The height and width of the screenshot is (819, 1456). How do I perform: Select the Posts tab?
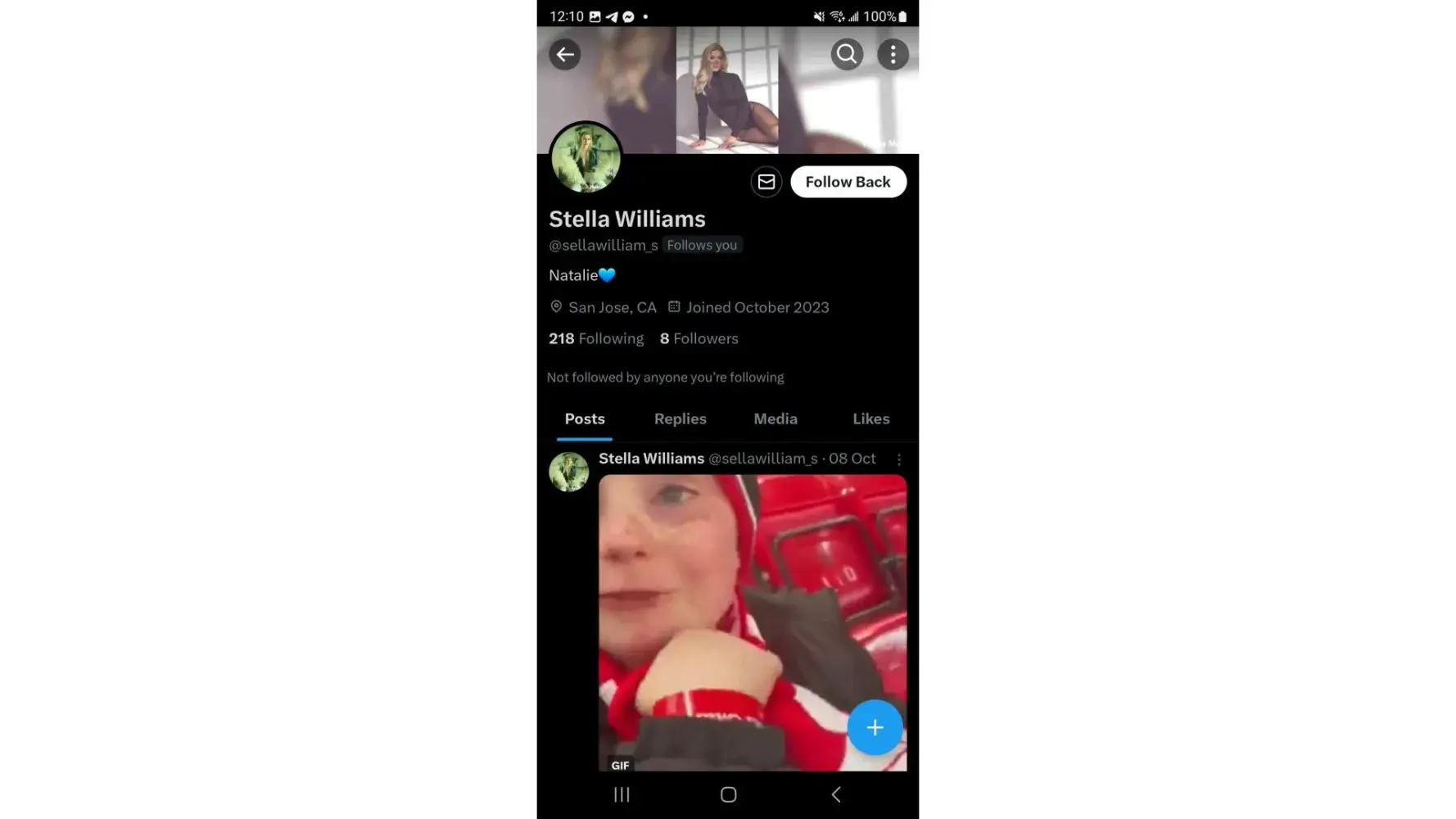click(585, 419)
